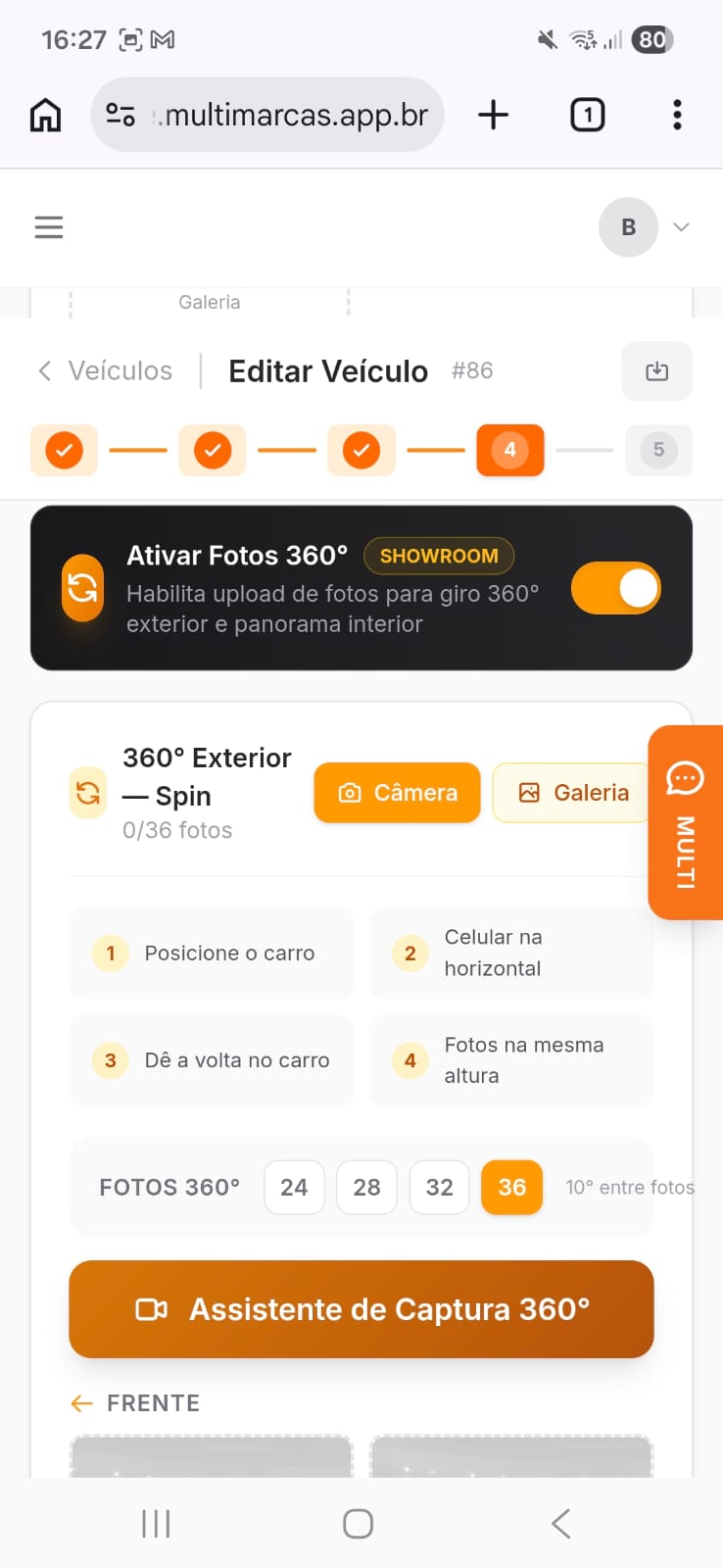Select 36 in the photo count selector
Image resolution: width=723 pixels, height=1568 pixels.
pyautogui.click(x=511, y=1187)
